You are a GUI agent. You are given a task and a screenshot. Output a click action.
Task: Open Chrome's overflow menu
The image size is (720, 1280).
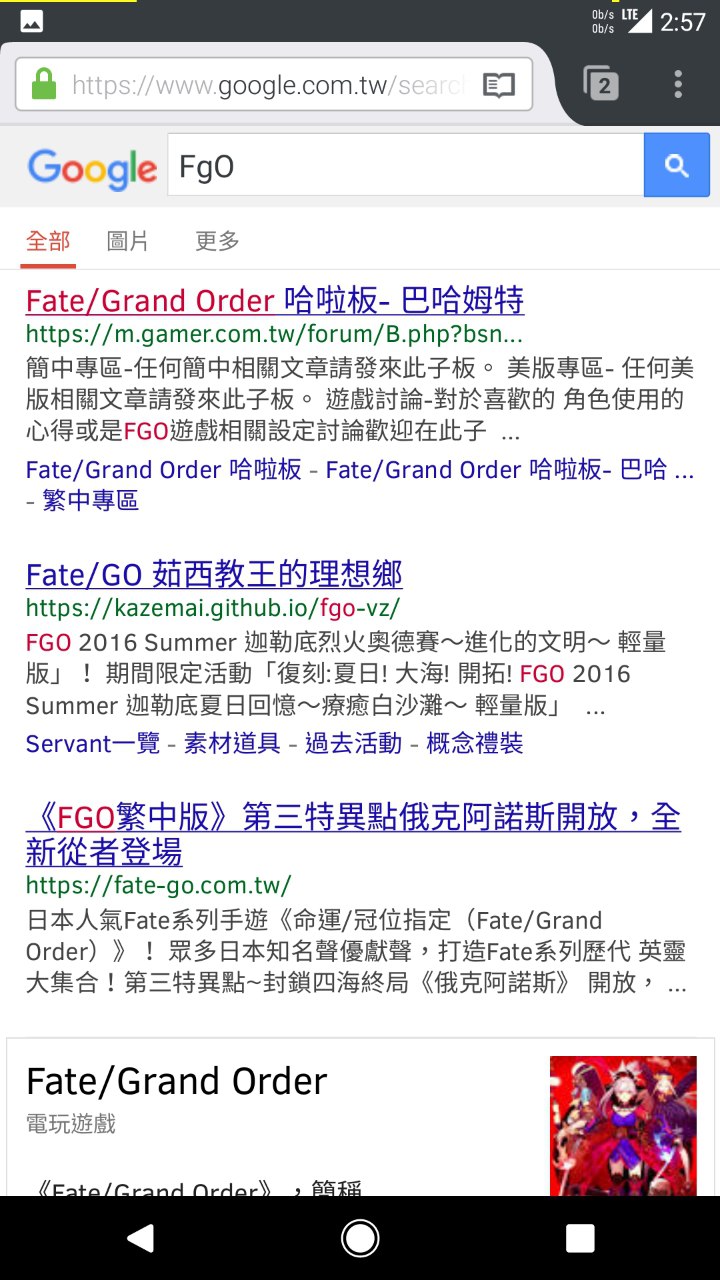click(x=678, y=85)
